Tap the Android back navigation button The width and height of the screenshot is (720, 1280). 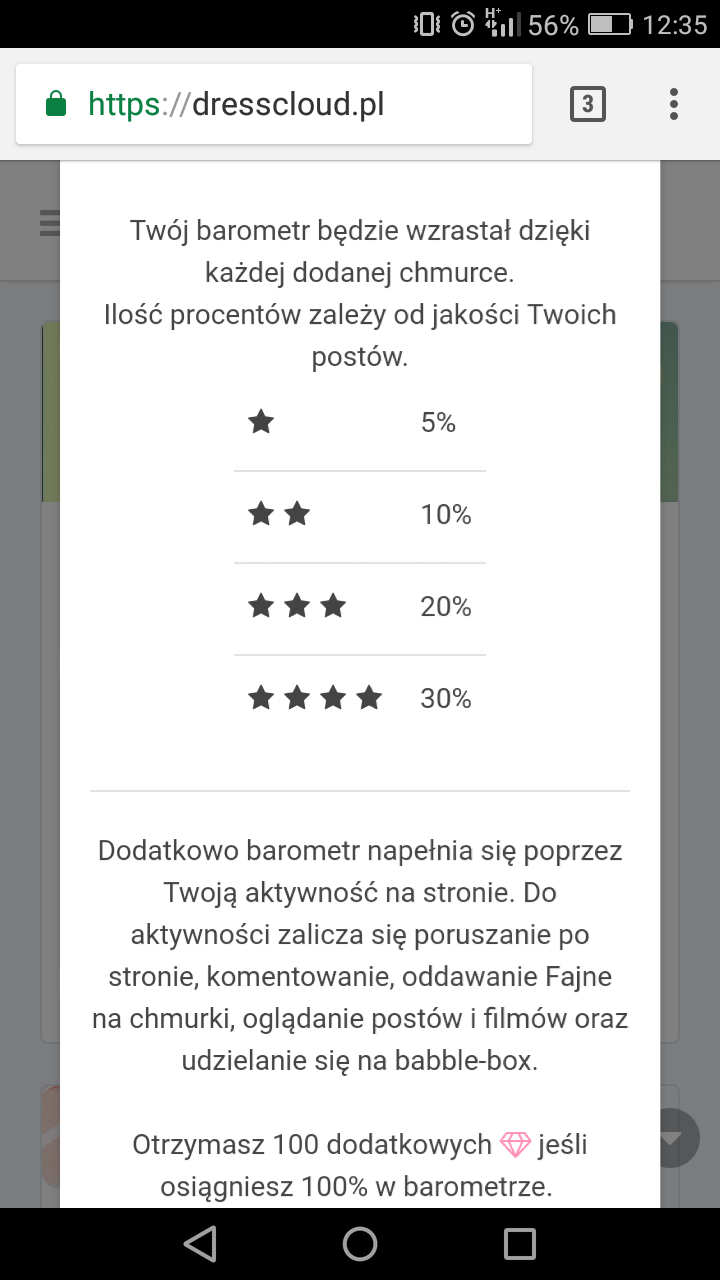click(x=200, y=1244)
